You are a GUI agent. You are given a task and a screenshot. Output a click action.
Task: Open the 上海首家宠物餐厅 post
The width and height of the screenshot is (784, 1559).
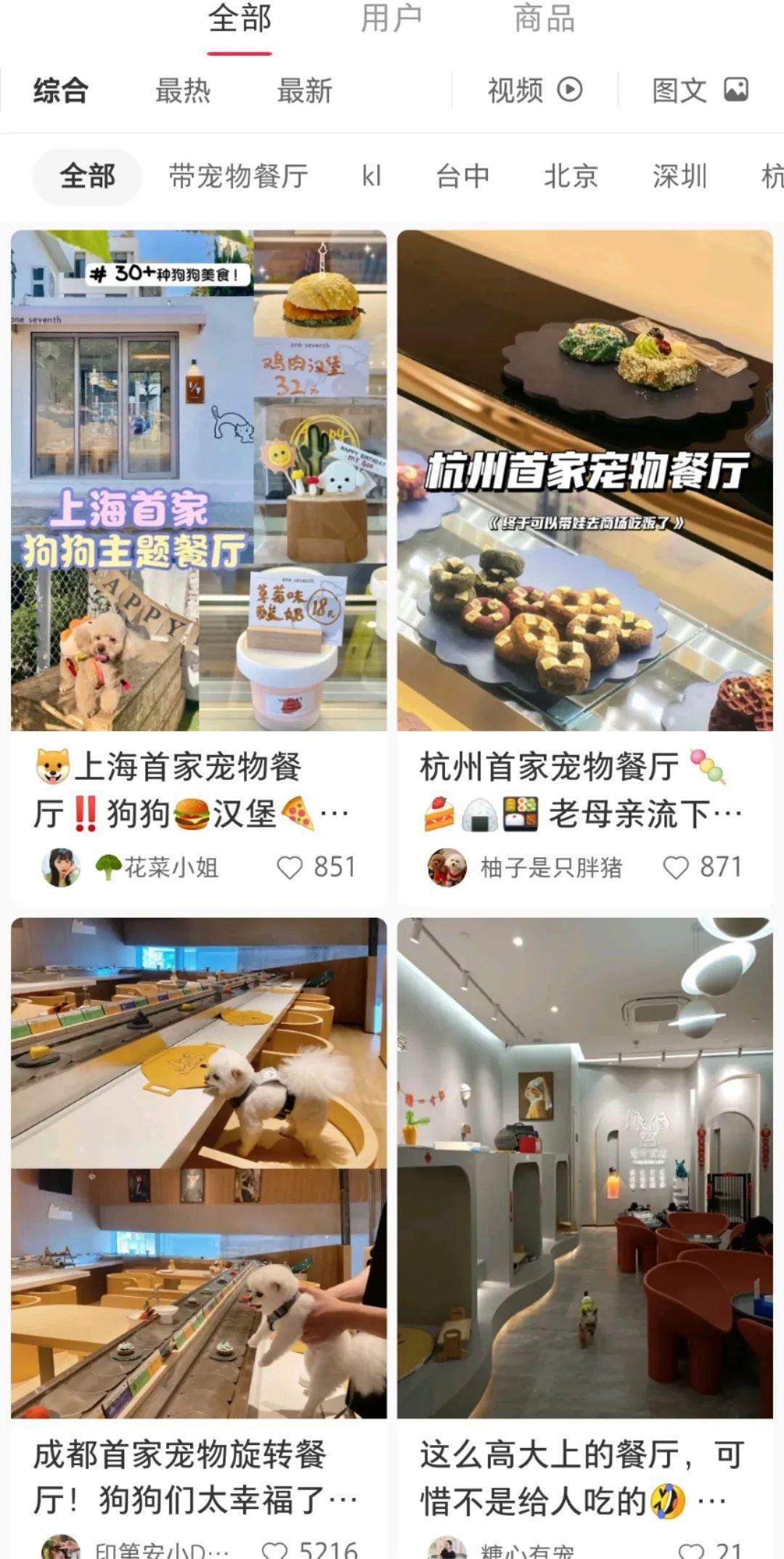click(199, 481)
